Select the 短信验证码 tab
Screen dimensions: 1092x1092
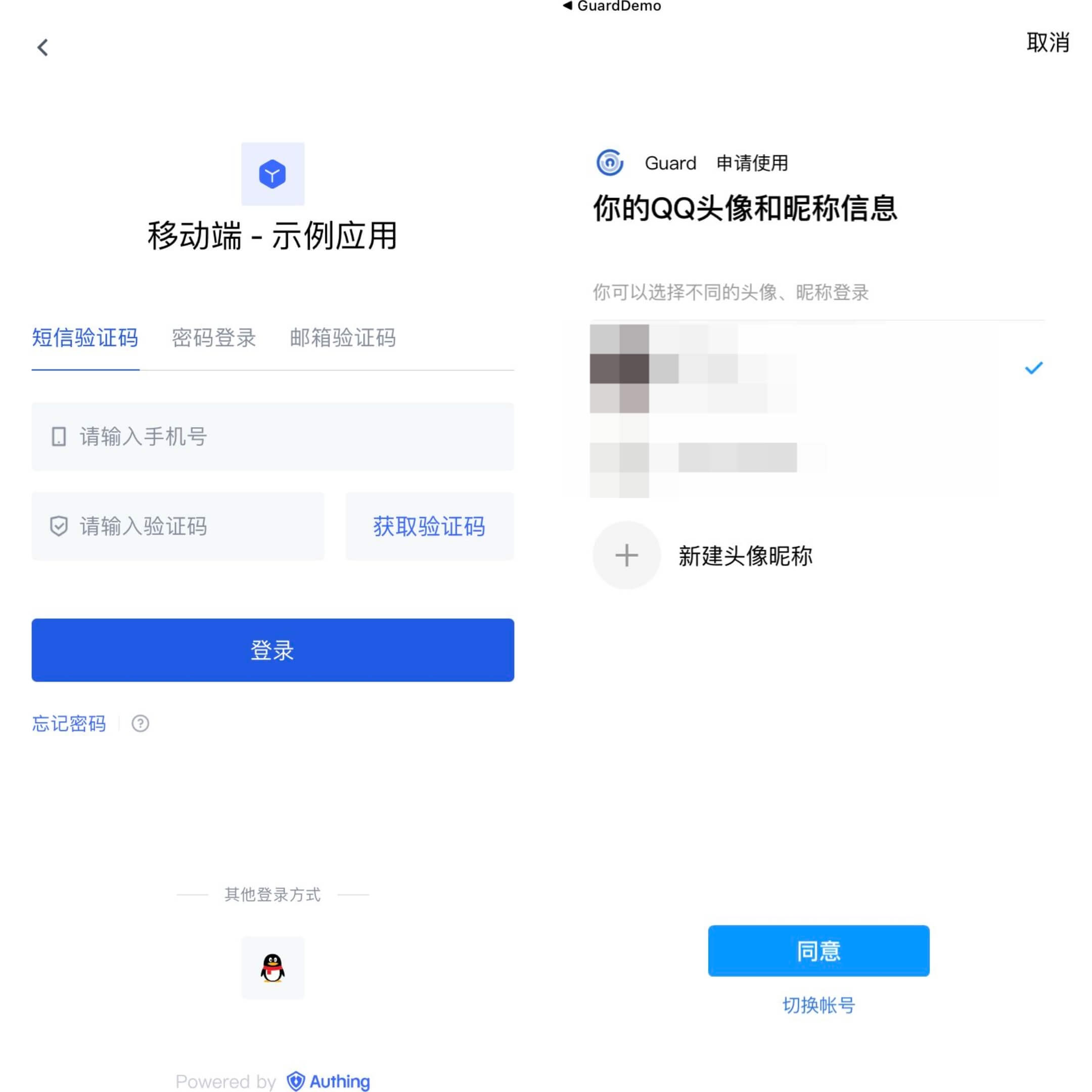85,338
